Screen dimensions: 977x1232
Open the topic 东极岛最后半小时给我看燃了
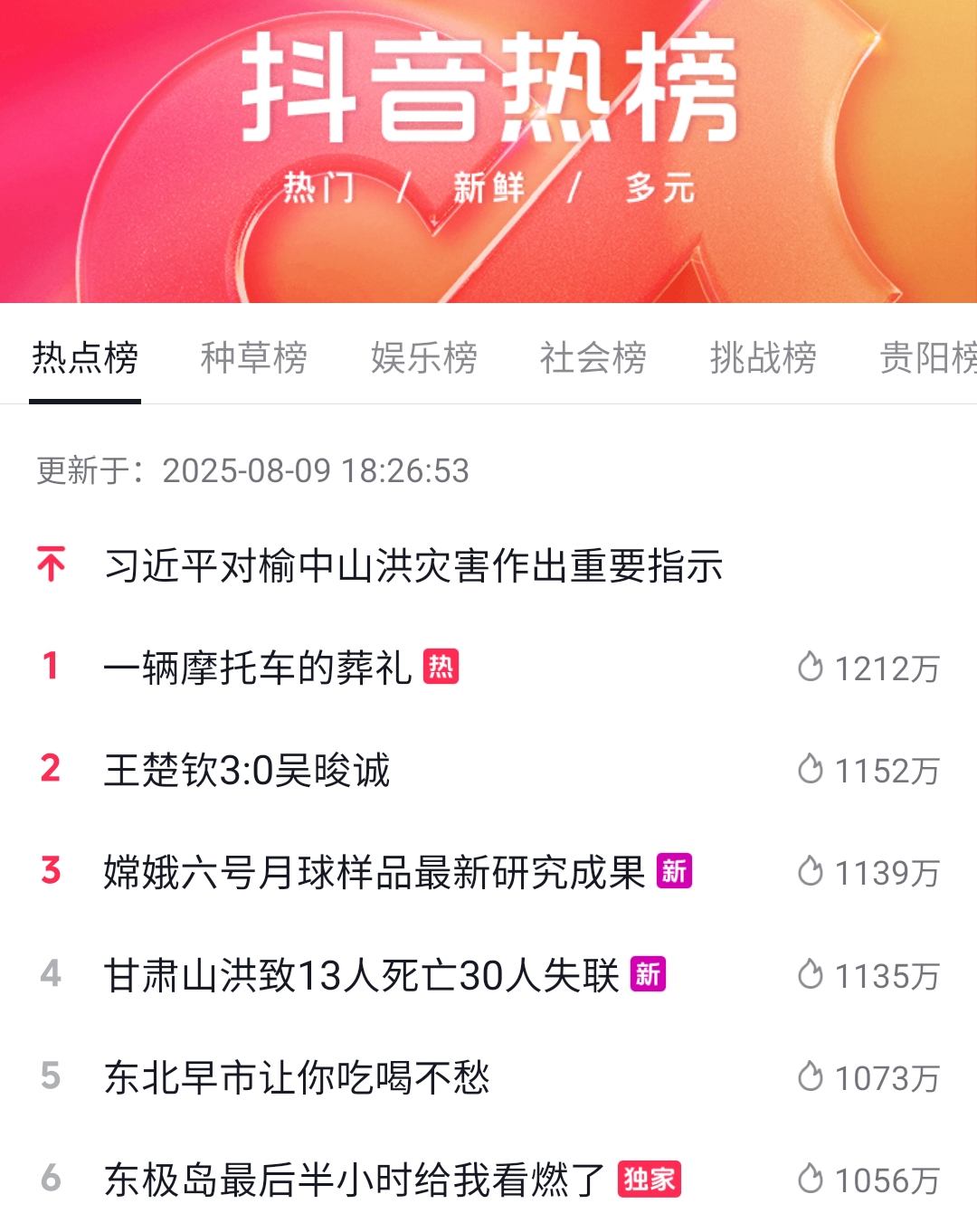354,1180
